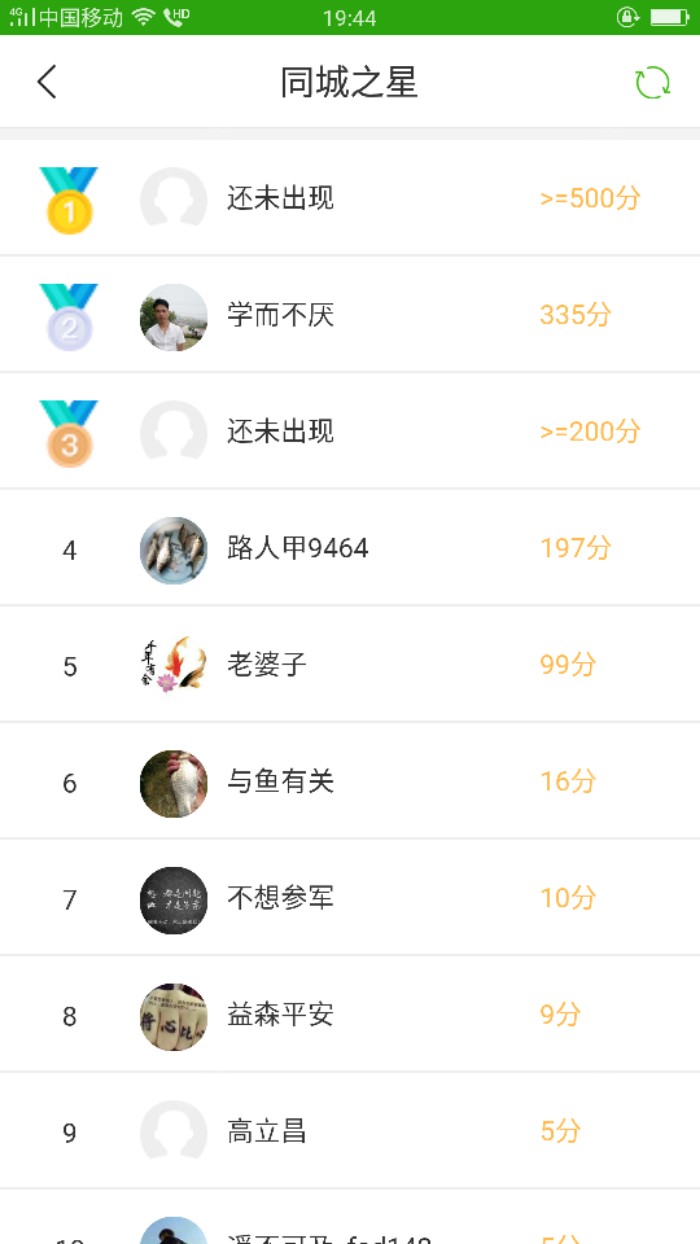Refresh the 同城之星 ranking list
This screenshot has width=700, height=1244.
pyautogui.click(x=652, y=82)
